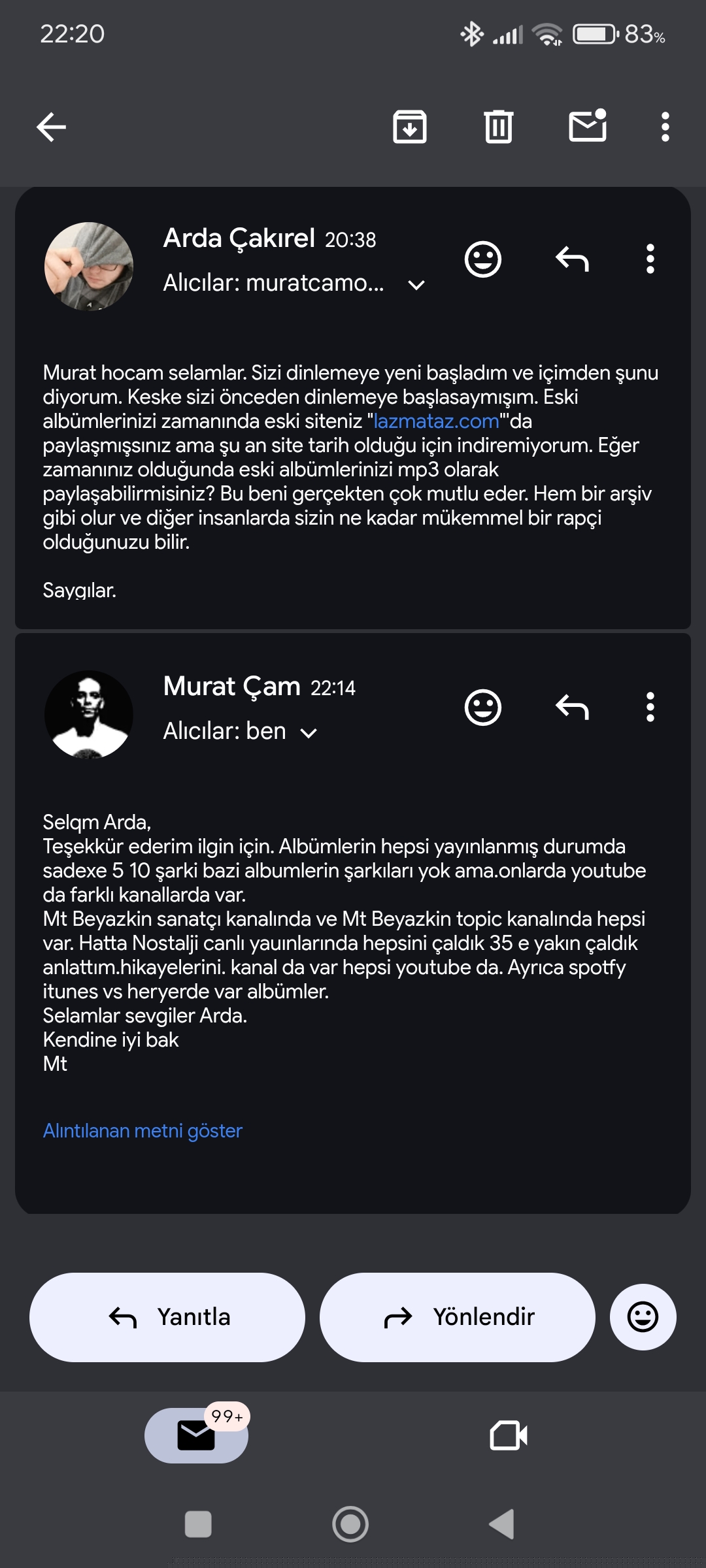Expand recipients of Arda Çakırel's message

(x=416, y=285)
